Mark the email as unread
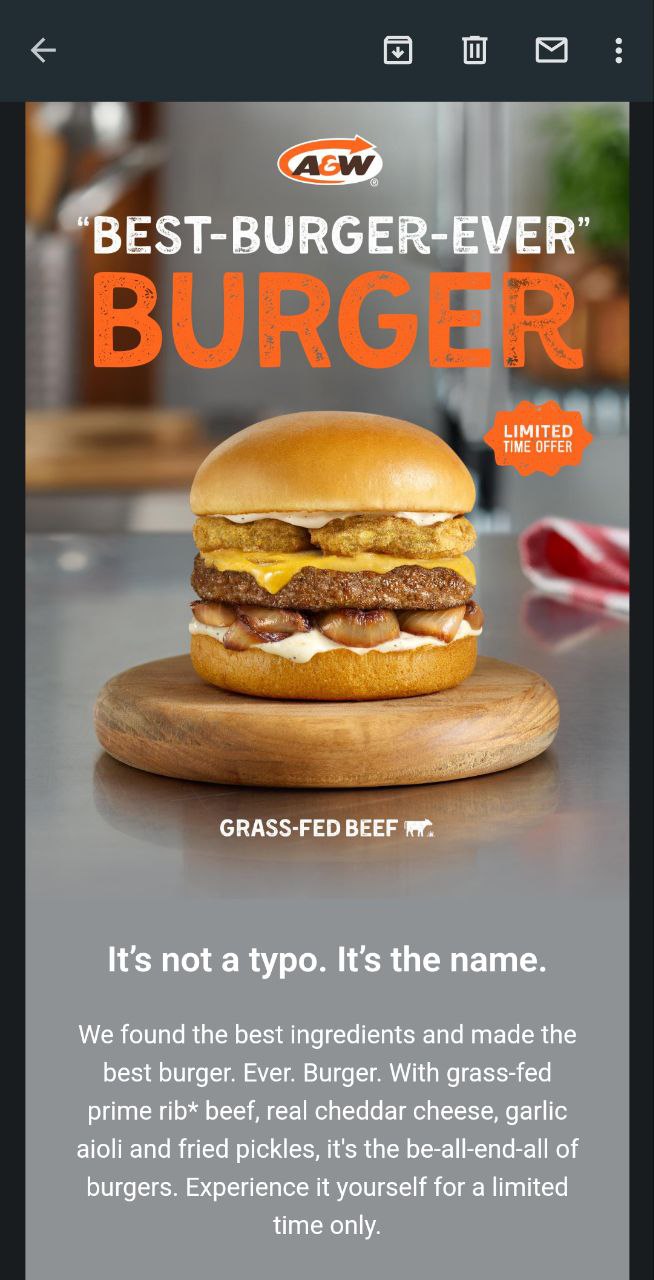The image size is (654, 1280). (x=551, y=50)
